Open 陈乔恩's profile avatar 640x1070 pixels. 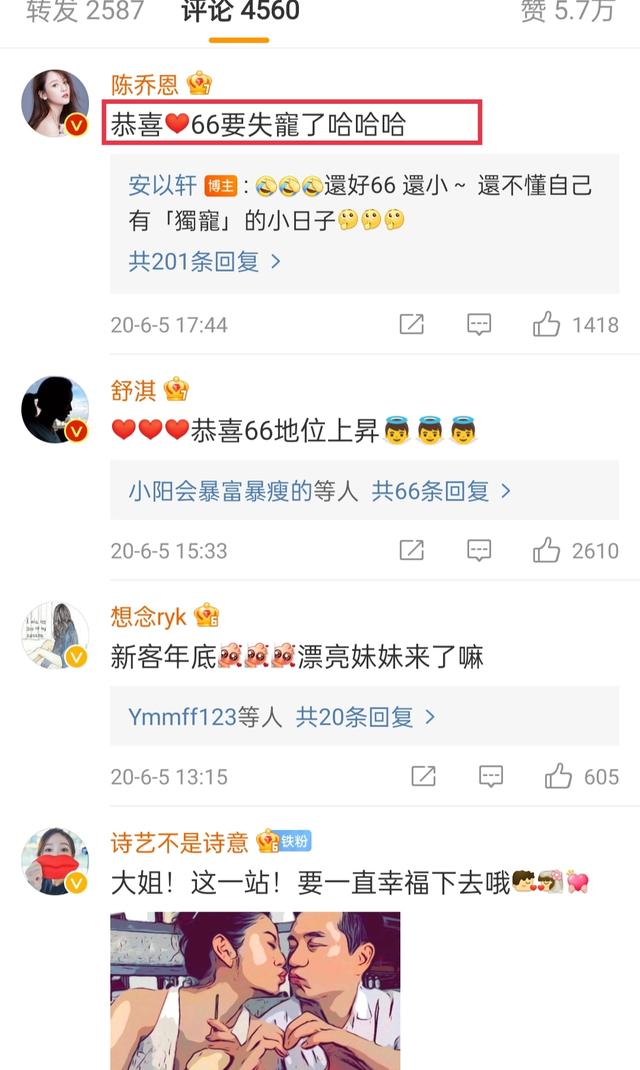[x=55, y=104]
